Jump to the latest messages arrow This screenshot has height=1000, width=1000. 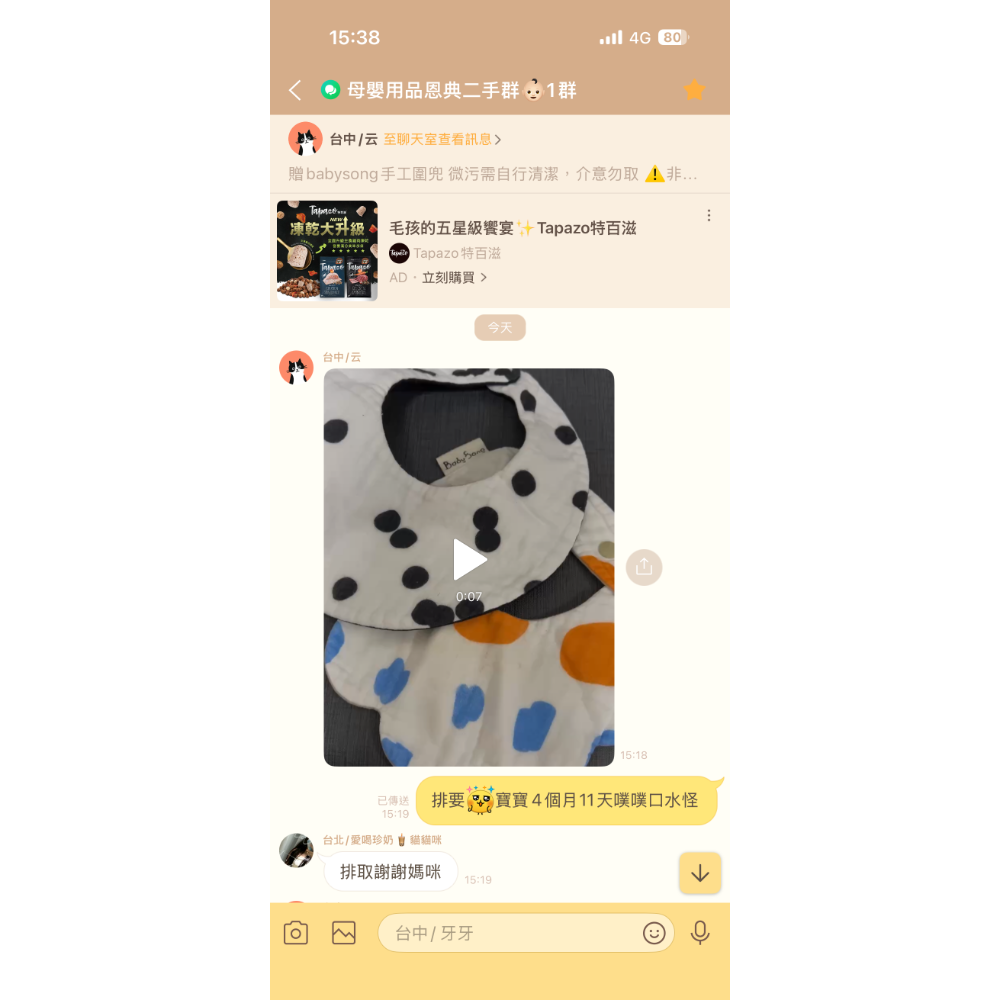[x=700, y=873]
